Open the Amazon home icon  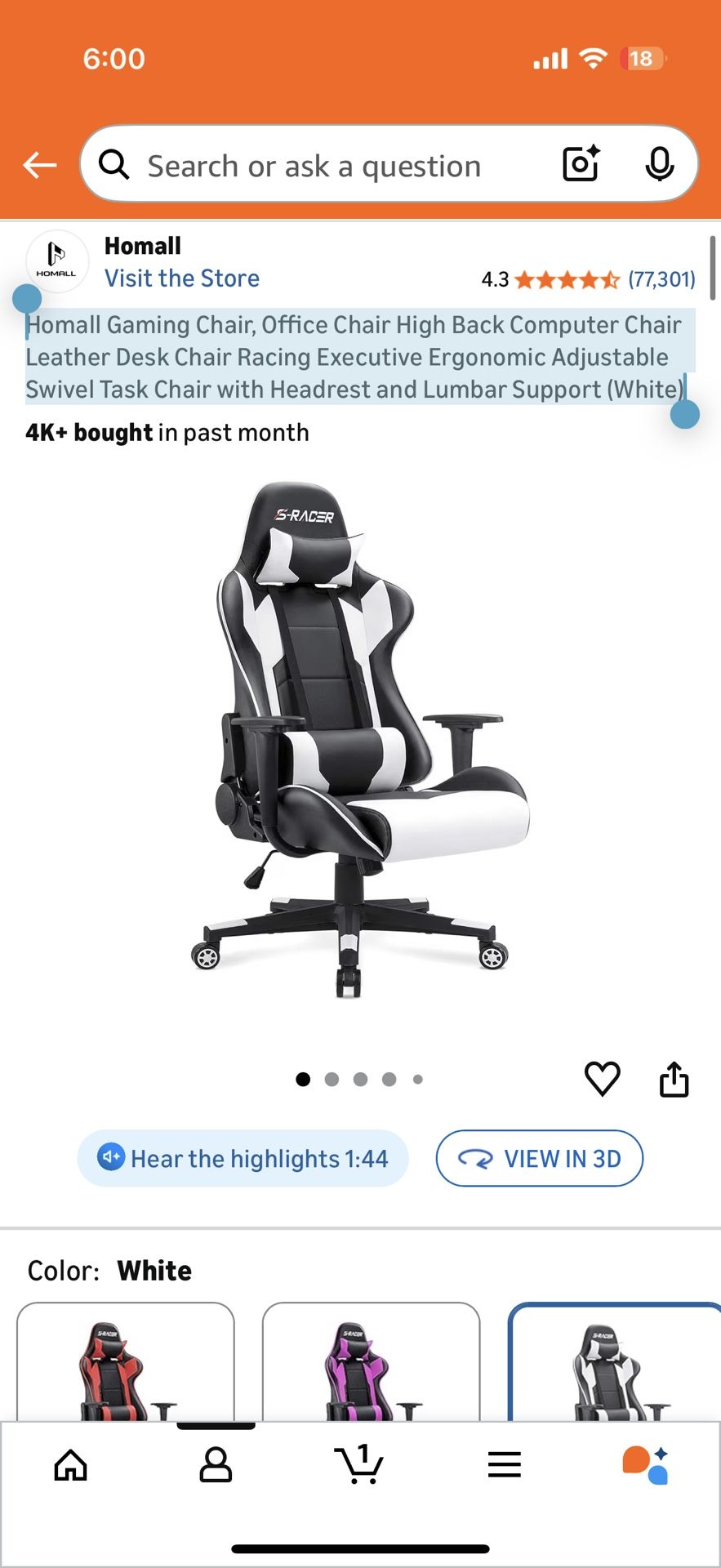tap(71, 1464)
